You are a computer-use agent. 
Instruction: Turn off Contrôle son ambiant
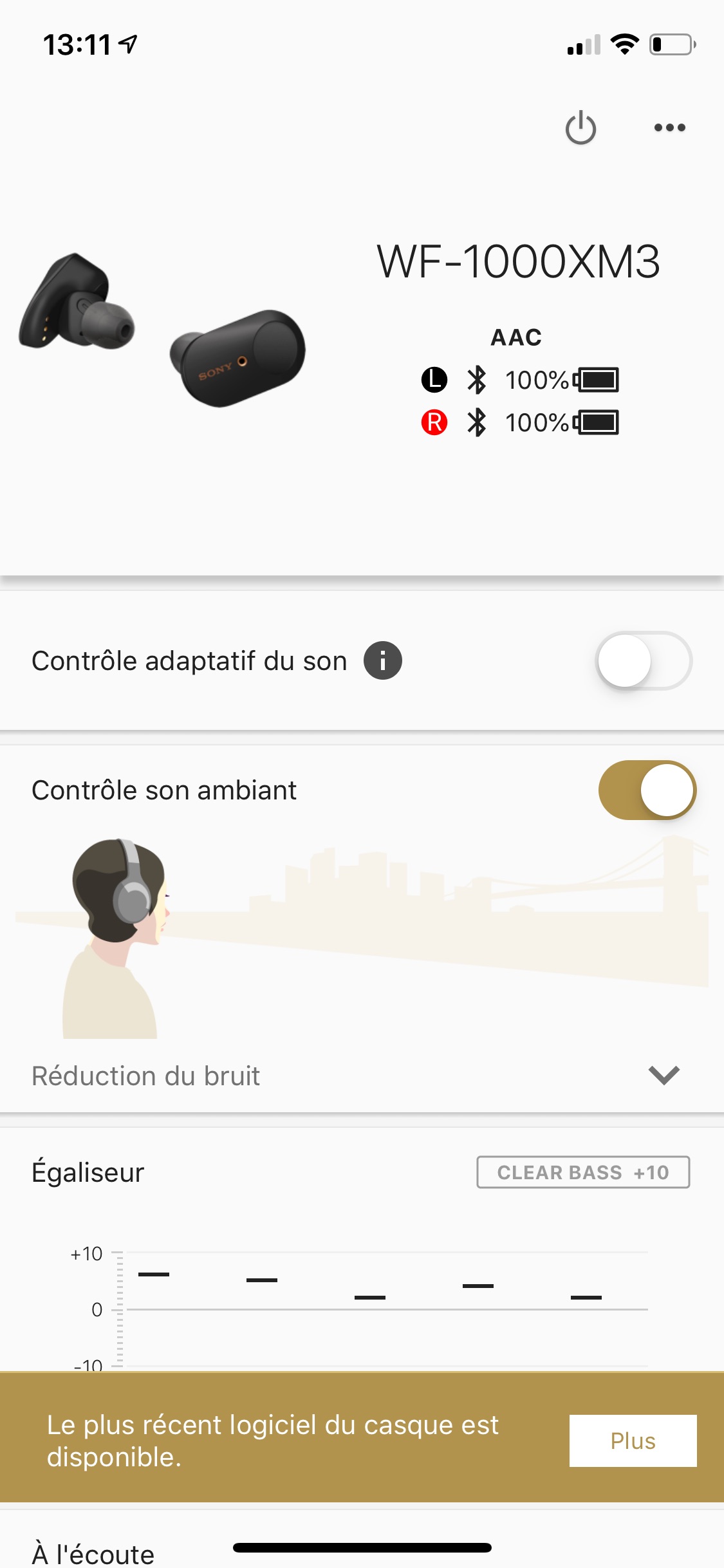pyautogui.click(x=647, y=790)
